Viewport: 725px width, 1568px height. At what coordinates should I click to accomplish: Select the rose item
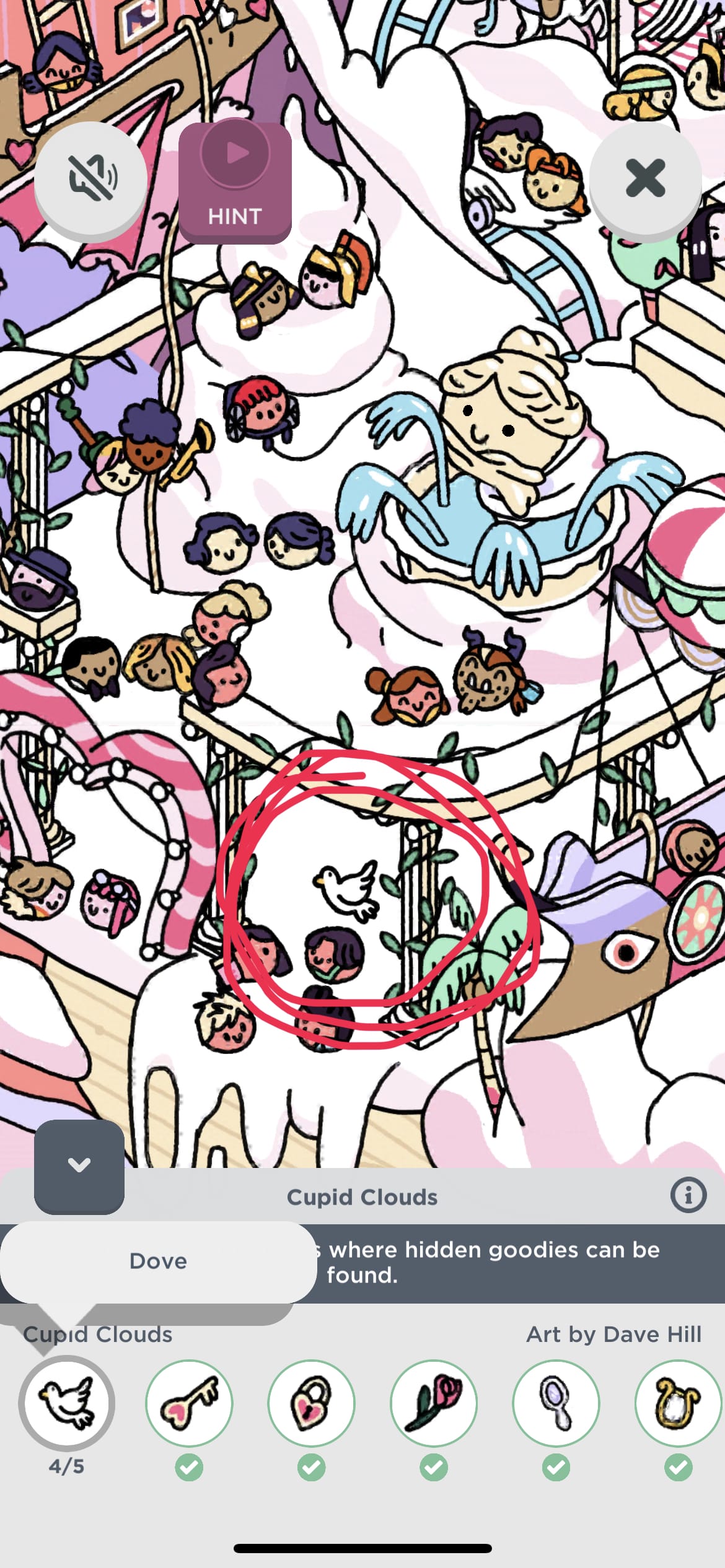pos(434,1403)
